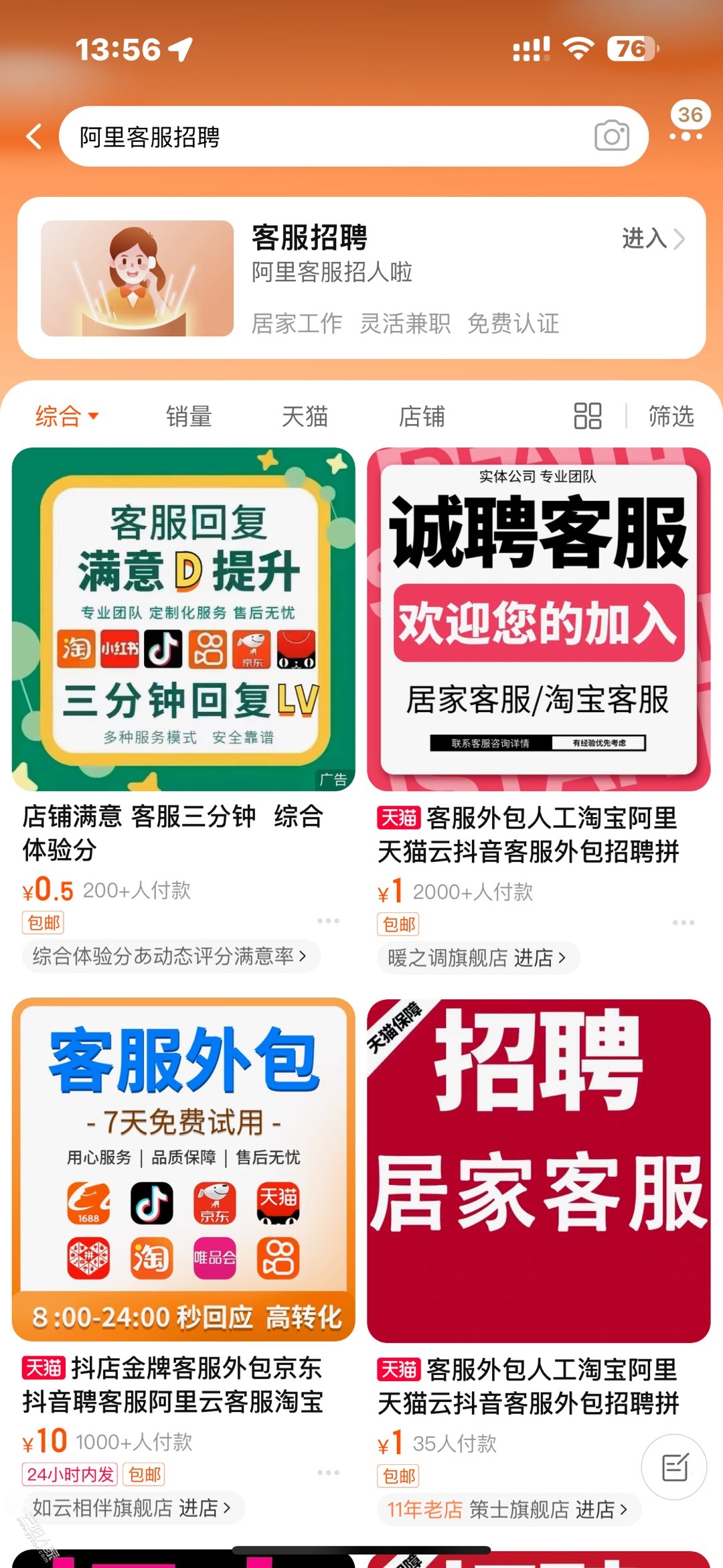Toggle the grid layout view
This screenshot has width=723, height=1568.
click(x=587, y=416)
